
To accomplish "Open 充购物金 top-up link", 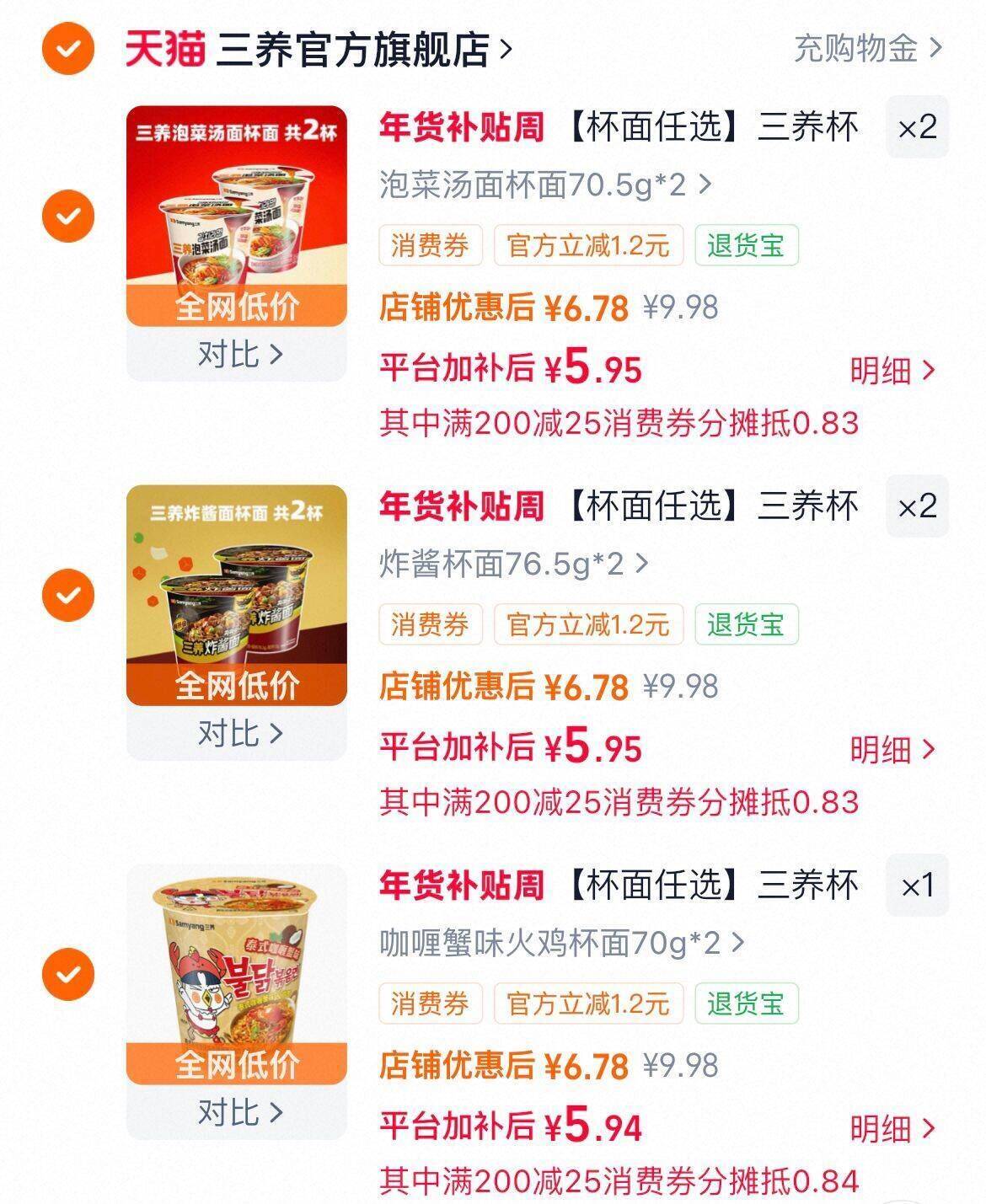I will 866,49.
